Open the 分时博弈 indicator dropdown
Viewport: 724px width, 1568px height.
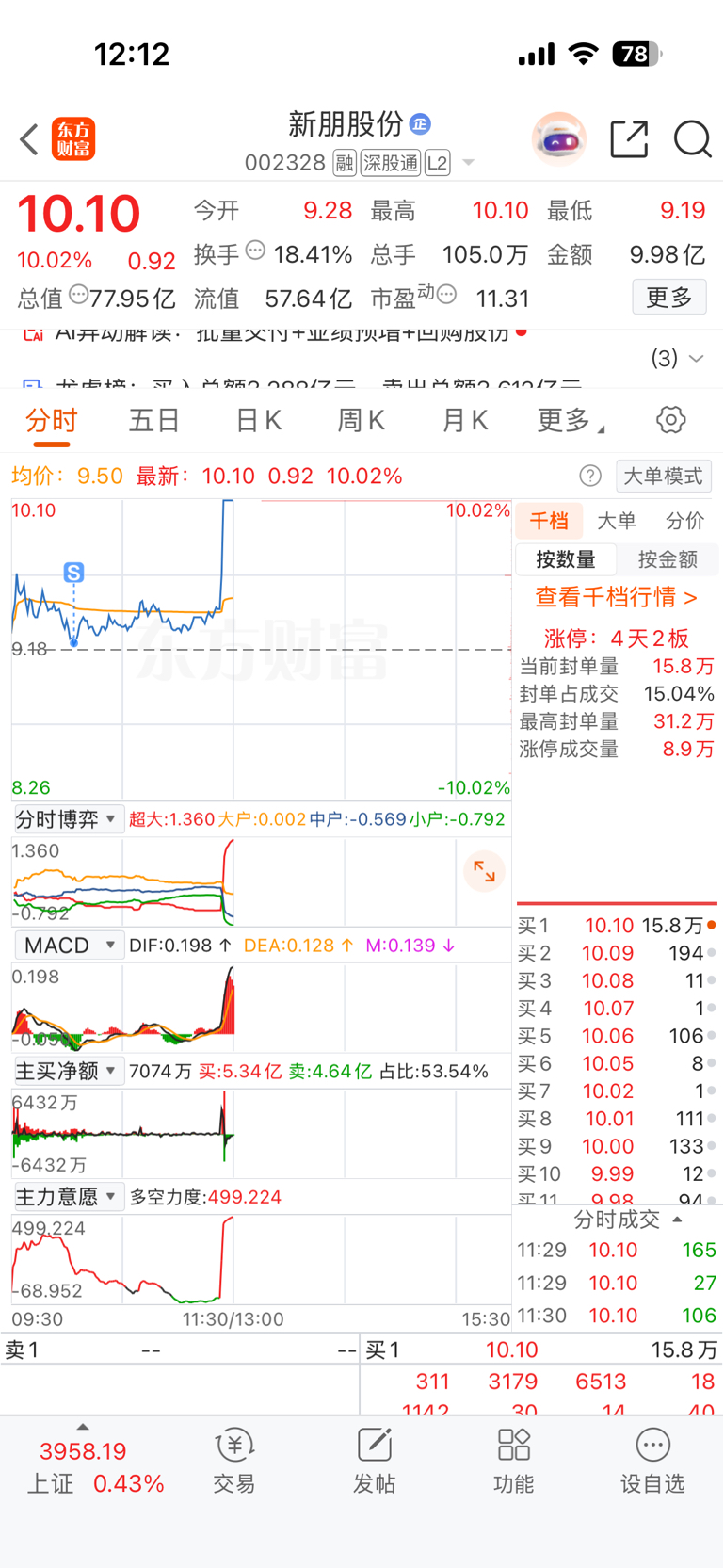pos(66,819)
